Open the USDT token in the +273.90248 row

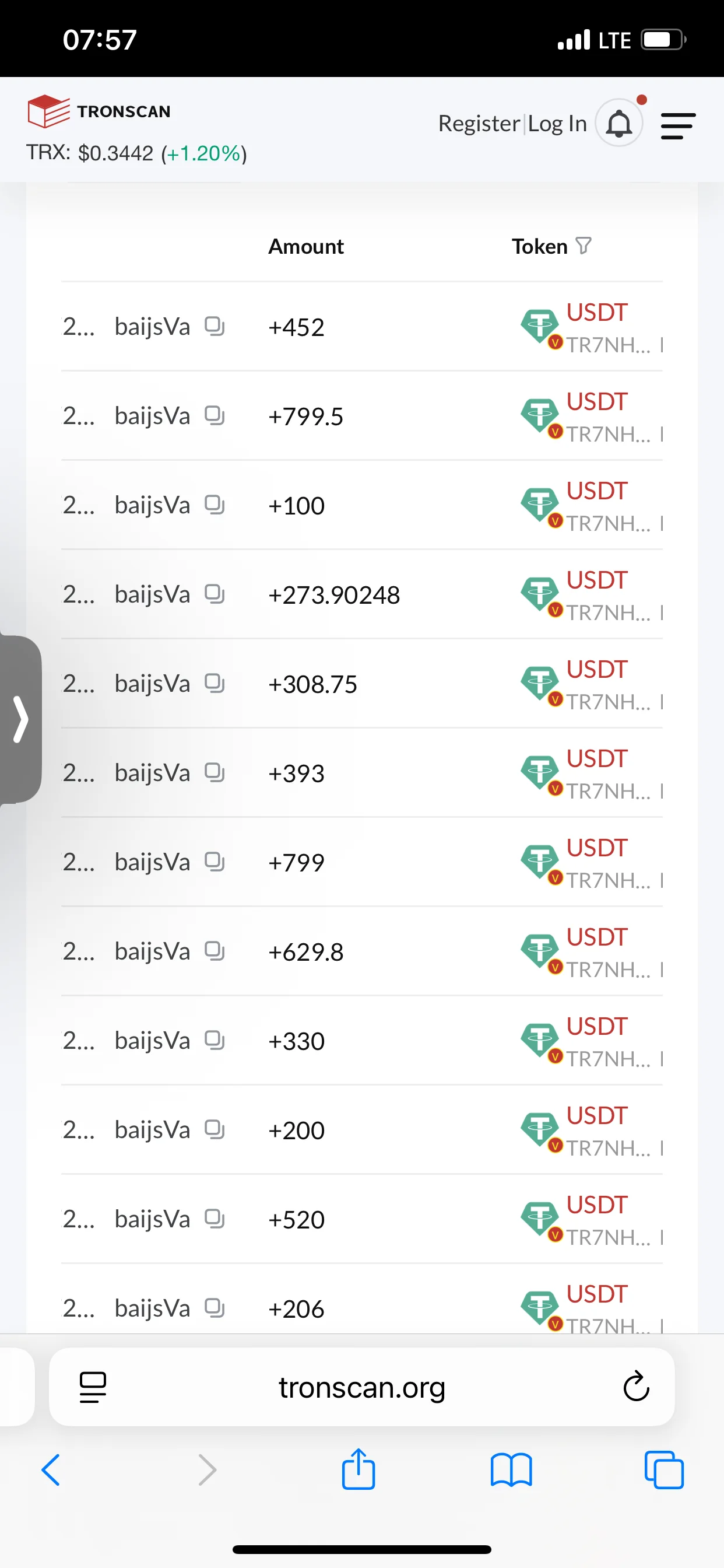pos(596,580)
